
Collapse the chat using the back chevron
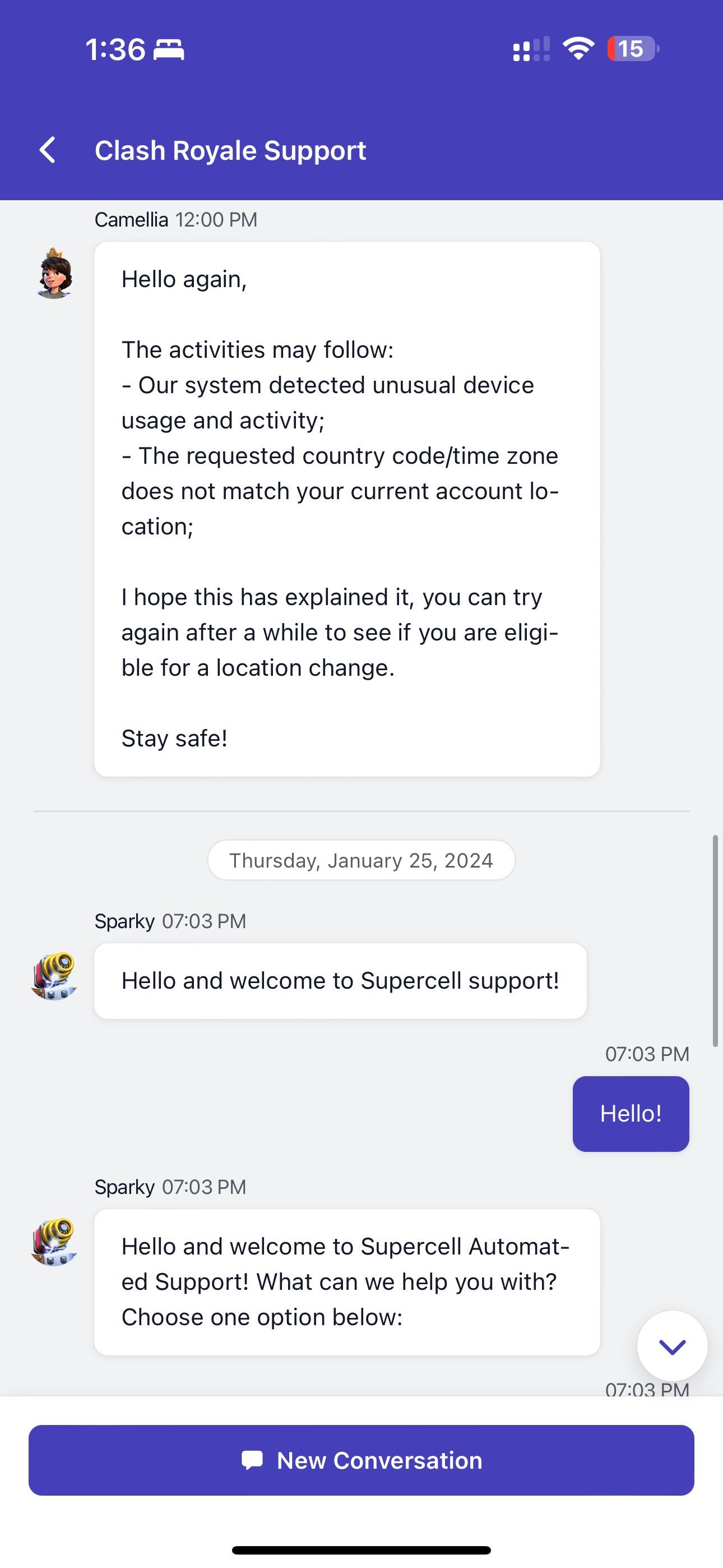[x=47, y=150]
